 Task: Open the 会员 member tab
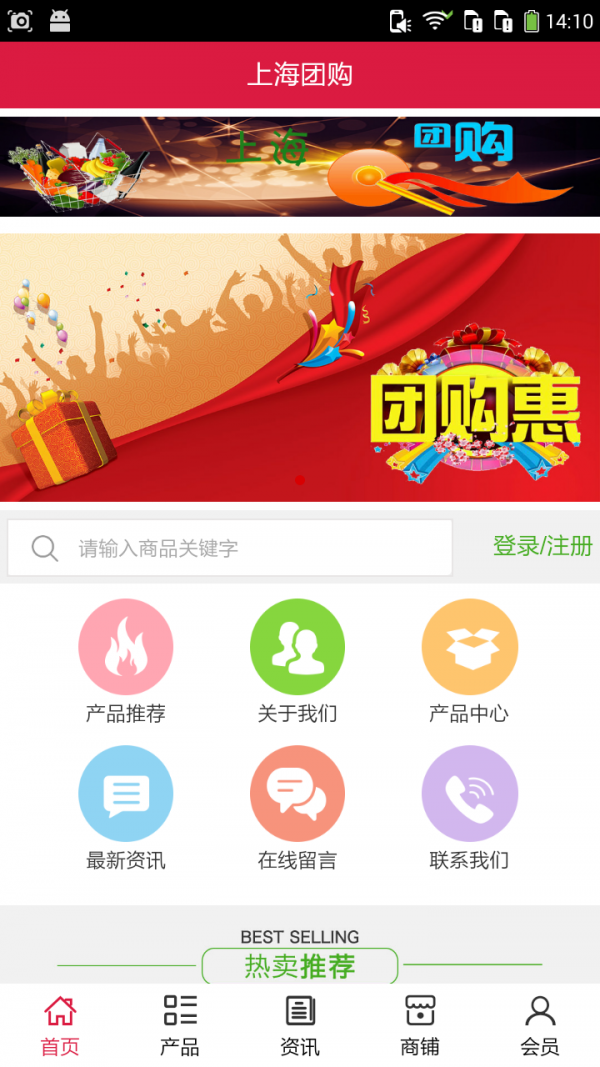click(x=540, y=1025)
